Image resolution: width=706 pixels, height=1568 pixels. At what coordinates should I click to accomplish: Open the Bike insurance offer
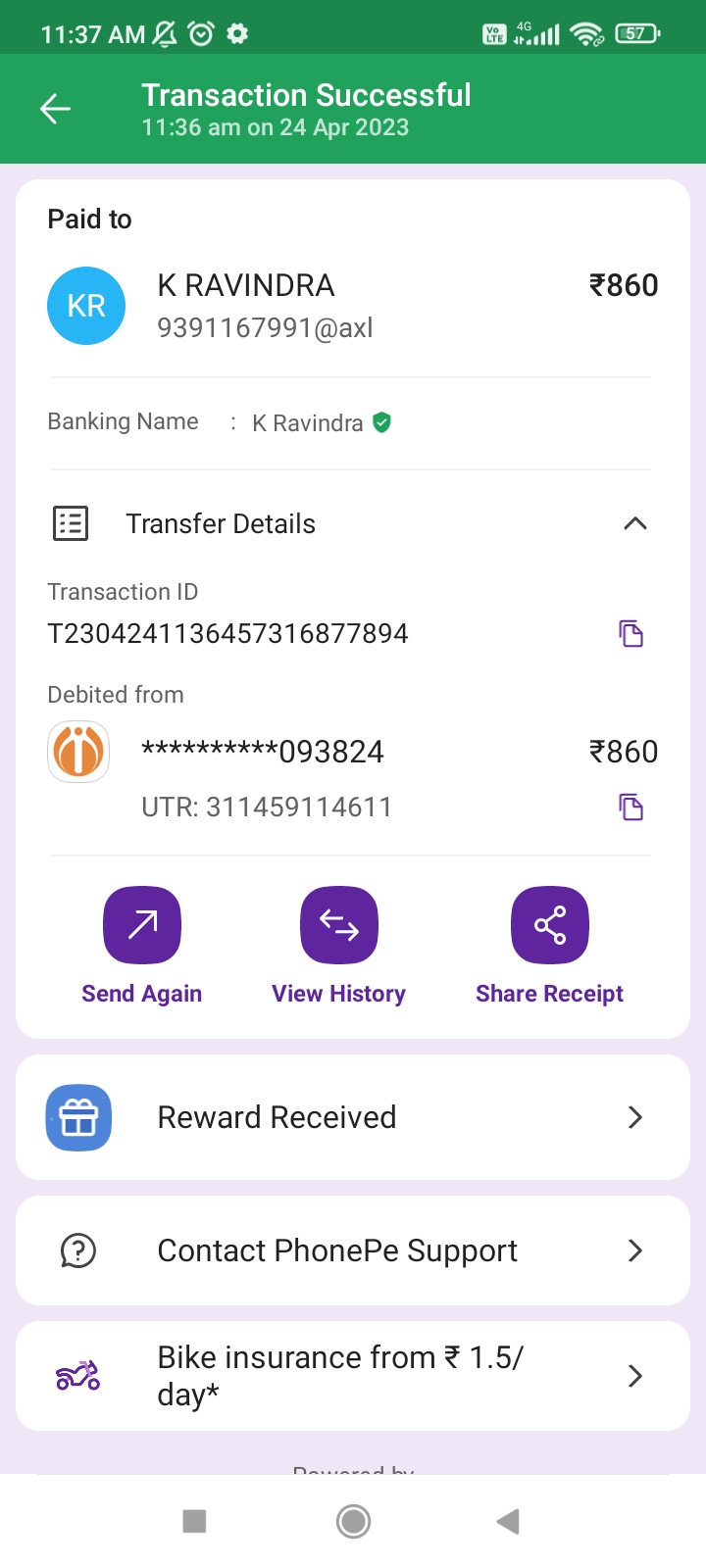pyautogui.click(x=353, y=1376)
